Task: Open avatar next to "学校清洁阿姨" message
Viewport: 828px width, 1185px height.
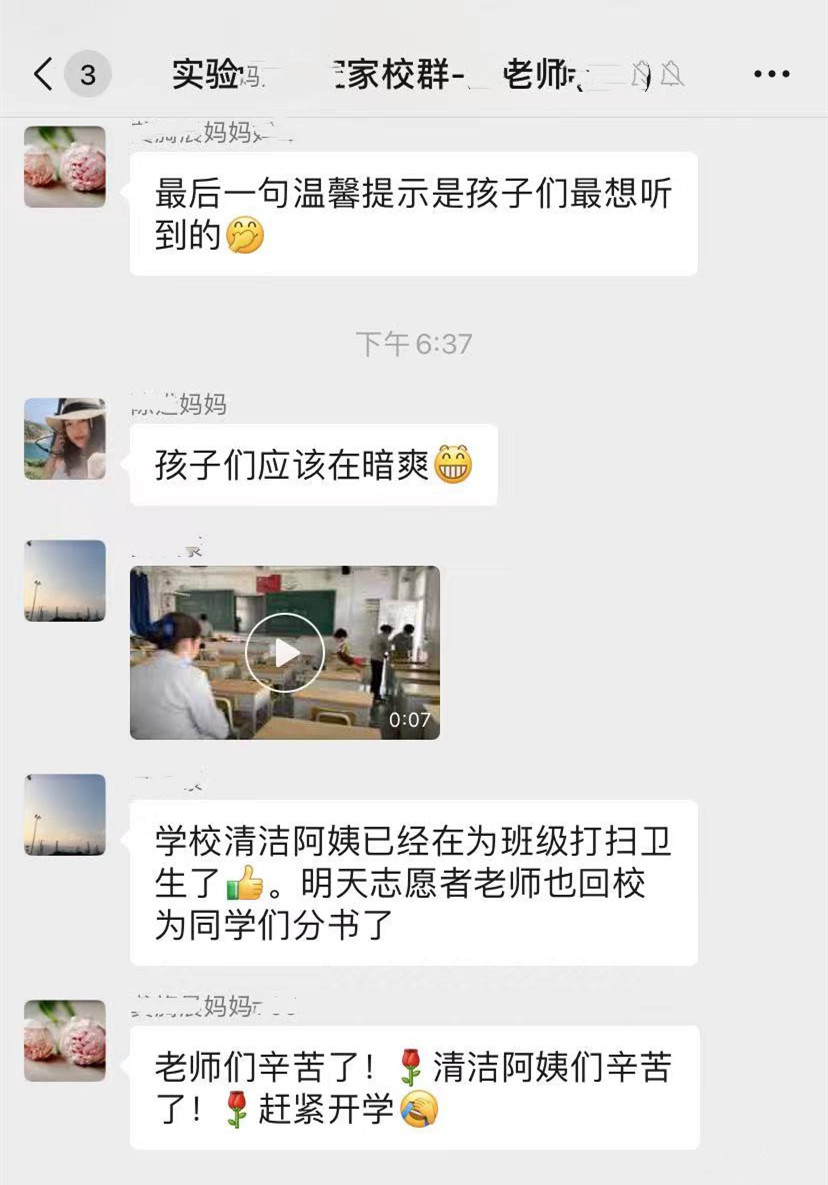Action: 65,815
